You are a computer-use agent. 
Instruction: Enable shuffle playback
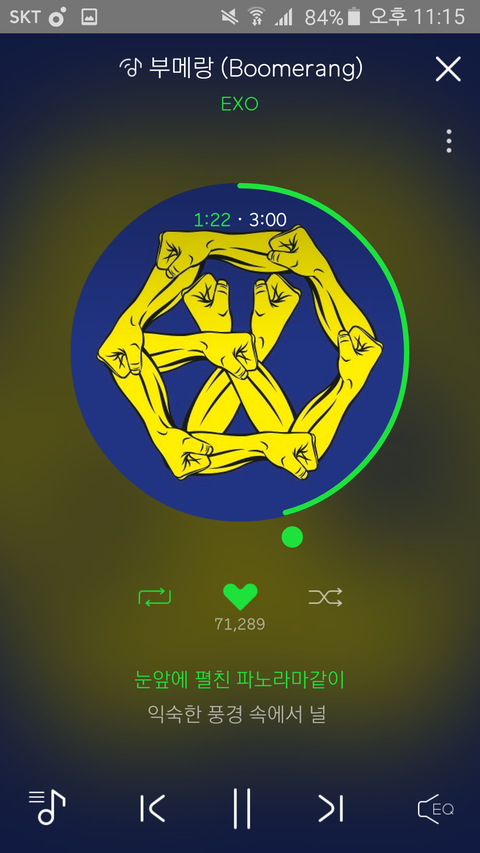325,597
